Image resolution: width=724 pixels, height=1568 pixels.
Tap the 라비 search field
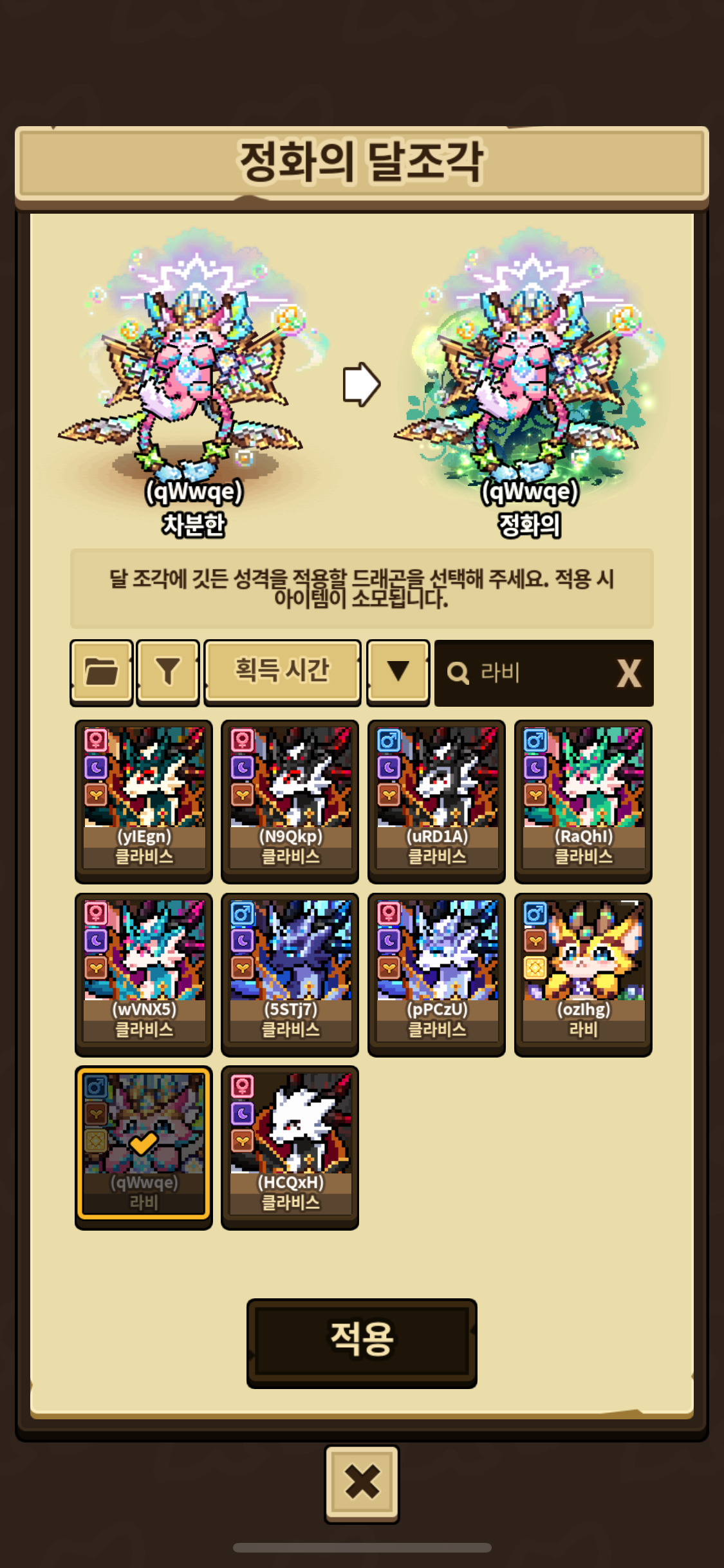pyautogui.click(x=524, y=673)
